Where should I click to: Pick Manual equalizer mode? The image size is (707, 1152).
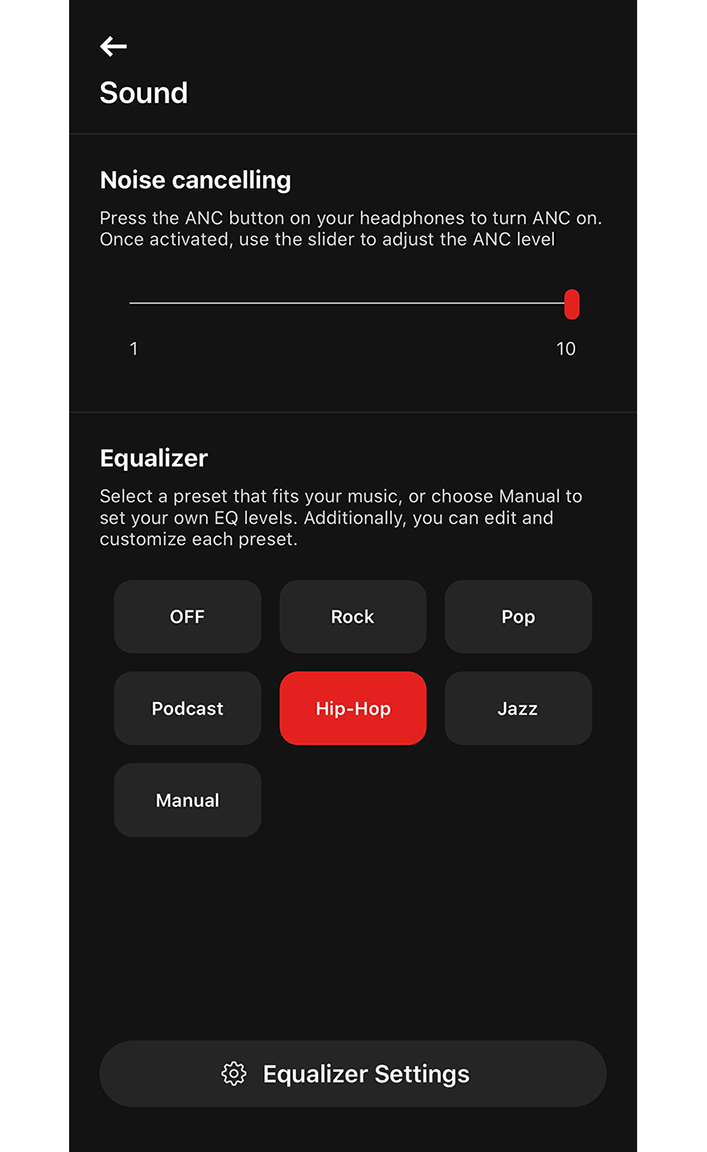187,801
